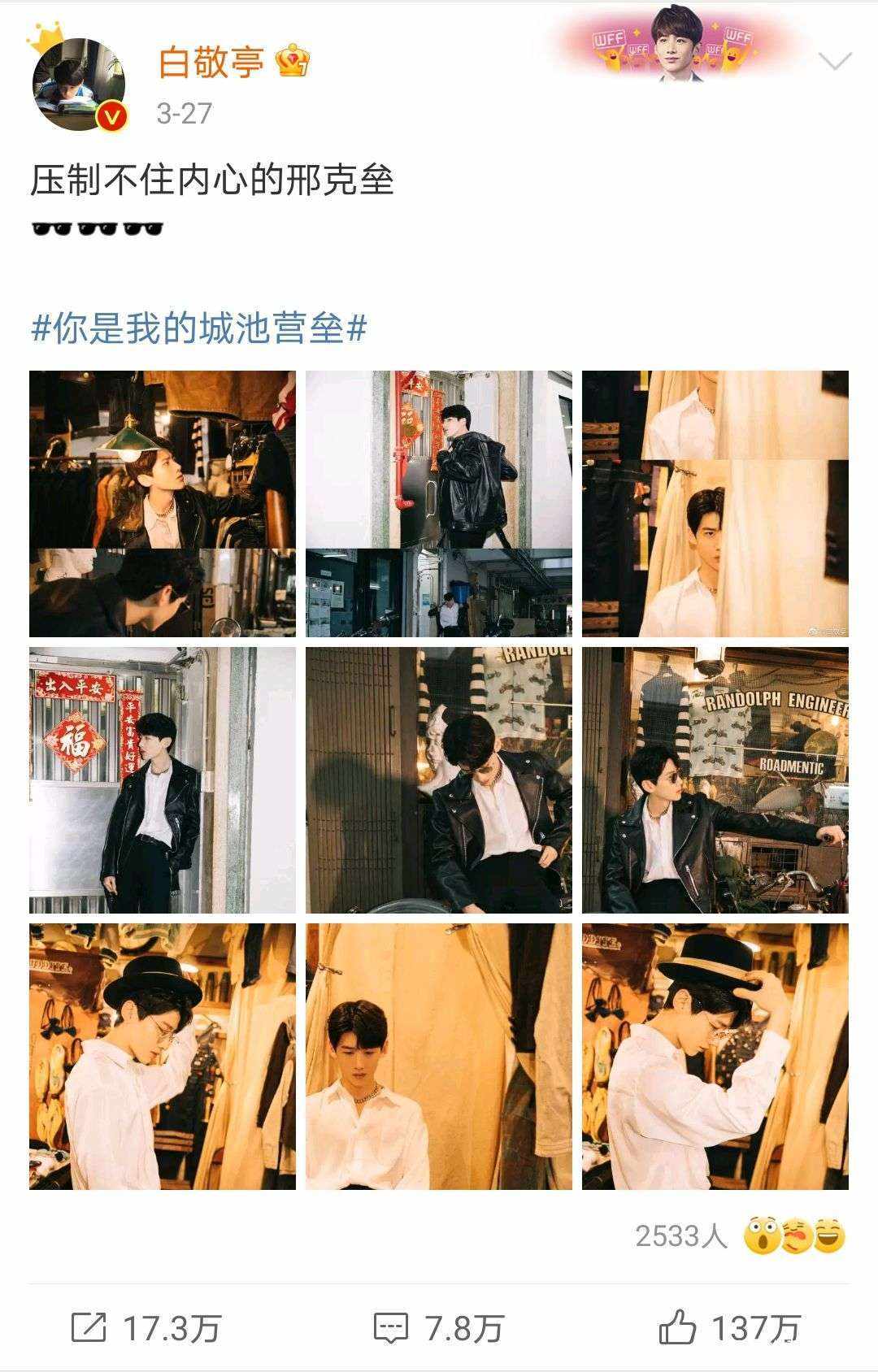
Task: Expand the post options chevron
Action: coord(834,62)
